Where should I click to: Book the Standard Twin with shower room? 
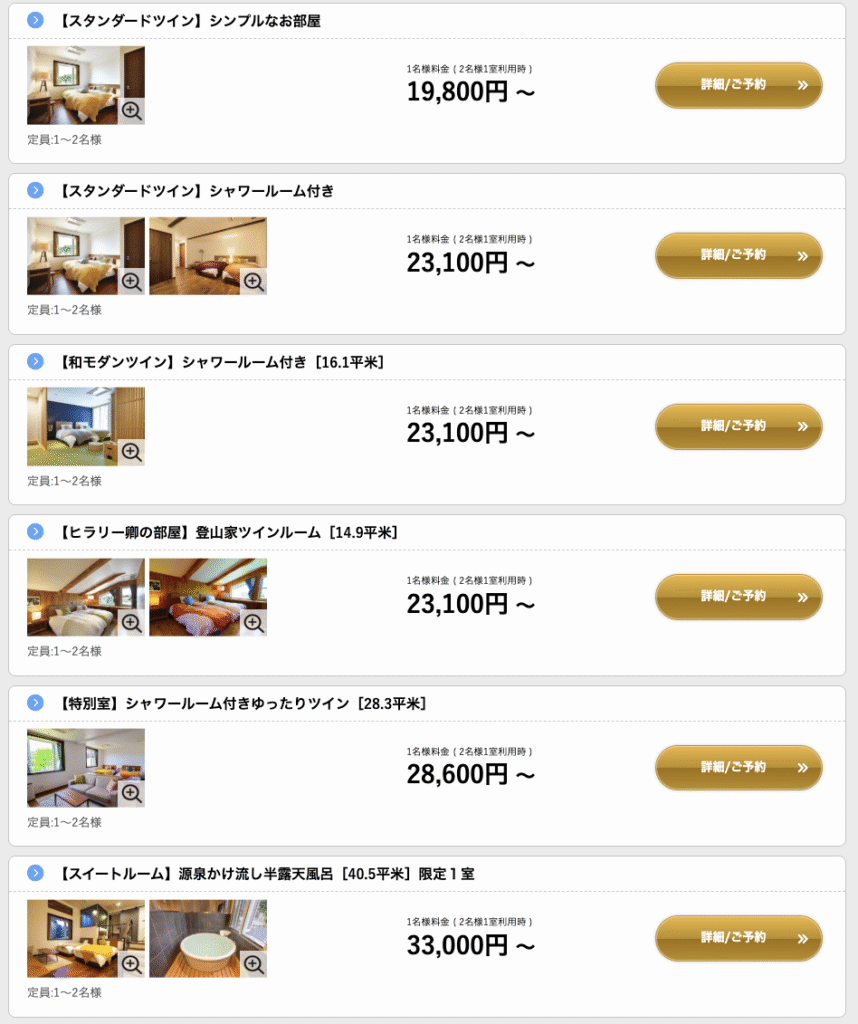738,255
